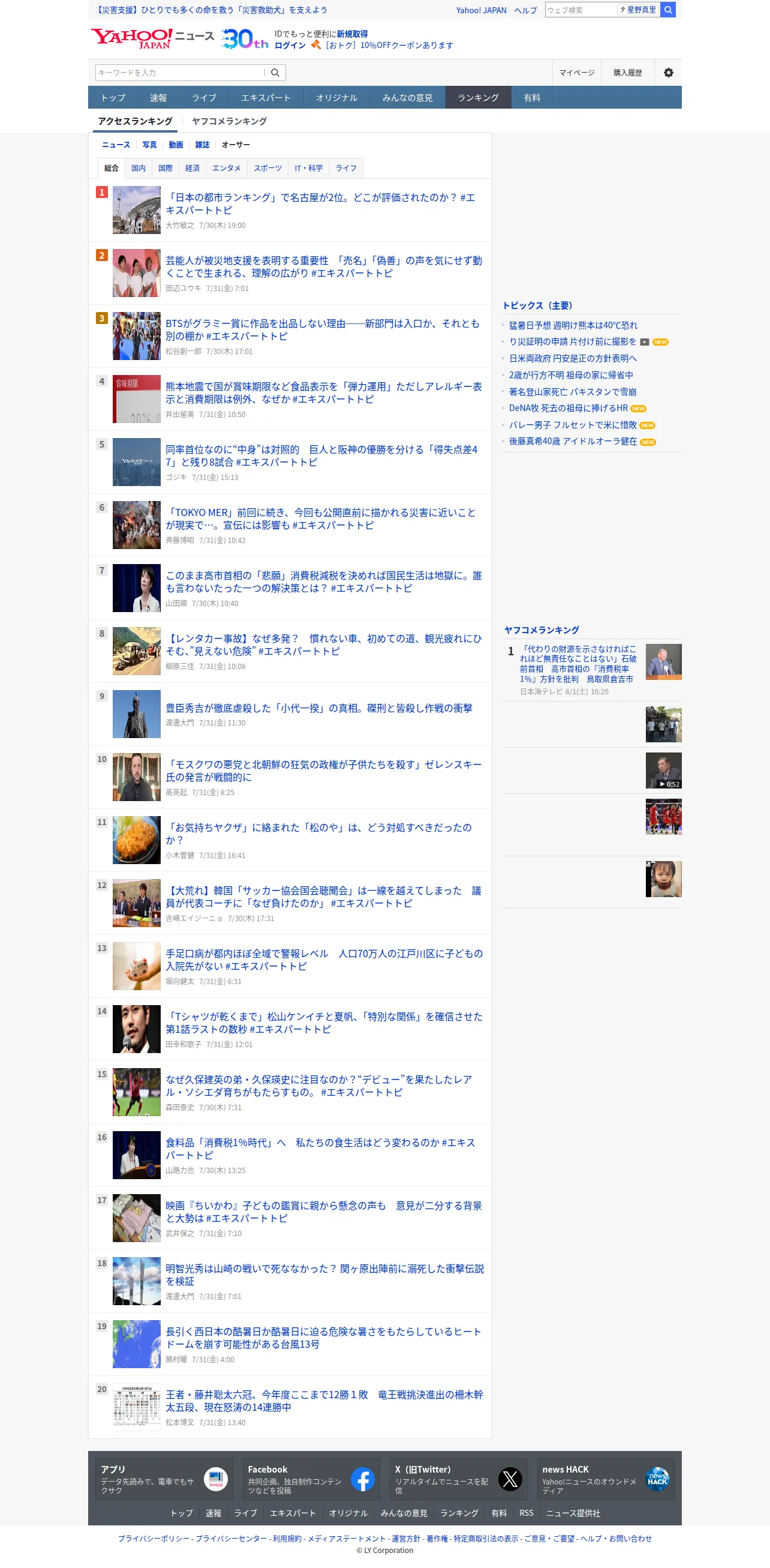
Task: Tap the ログイン link
Action: pyautogui.click(x=290, y=45)
